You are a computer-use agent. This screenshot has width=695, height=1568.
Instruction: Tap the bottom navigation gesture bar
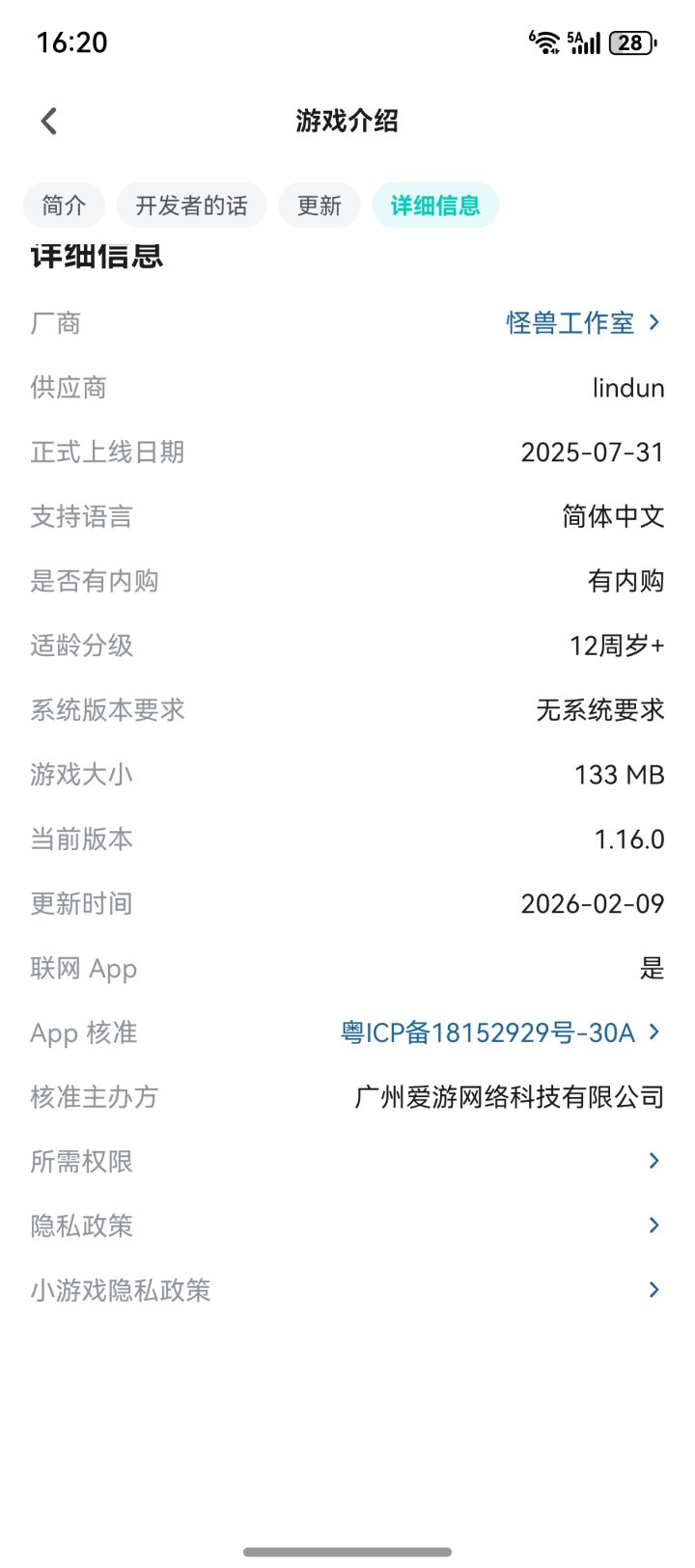pyautogui.click(x=347, y=1554)
